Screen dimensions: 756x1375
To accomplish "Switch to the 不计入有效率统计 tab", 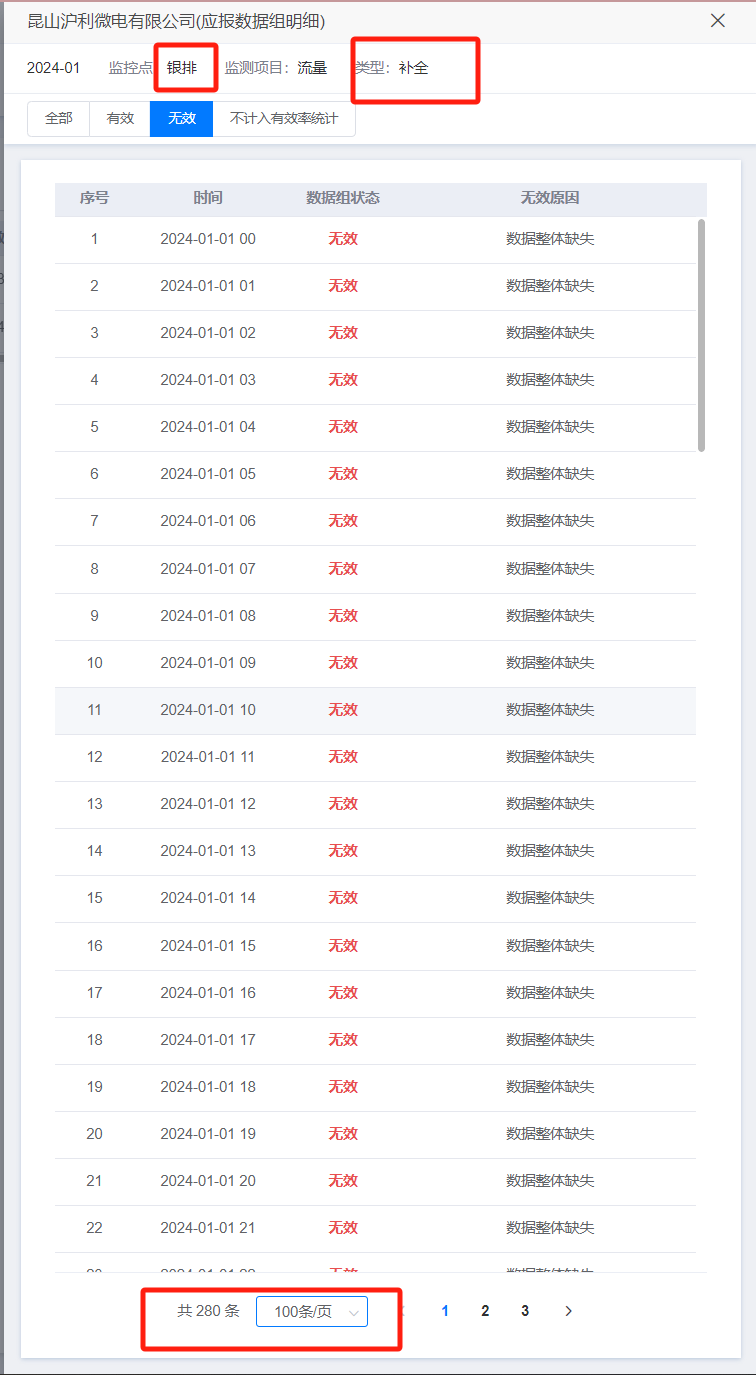I will (x=284, y=118).
